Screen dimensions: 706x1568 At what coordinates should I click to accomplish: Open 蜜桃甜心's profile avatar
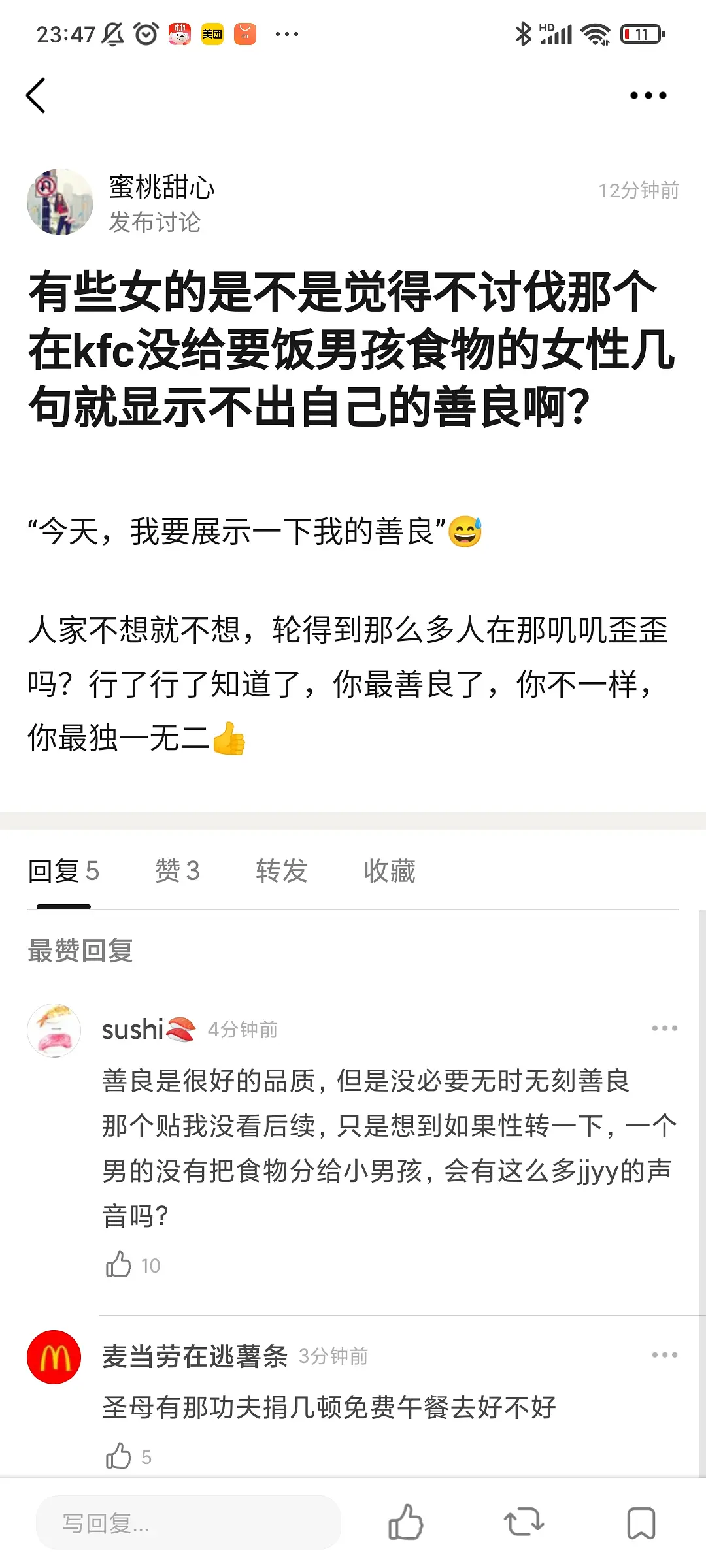[59, 202]
